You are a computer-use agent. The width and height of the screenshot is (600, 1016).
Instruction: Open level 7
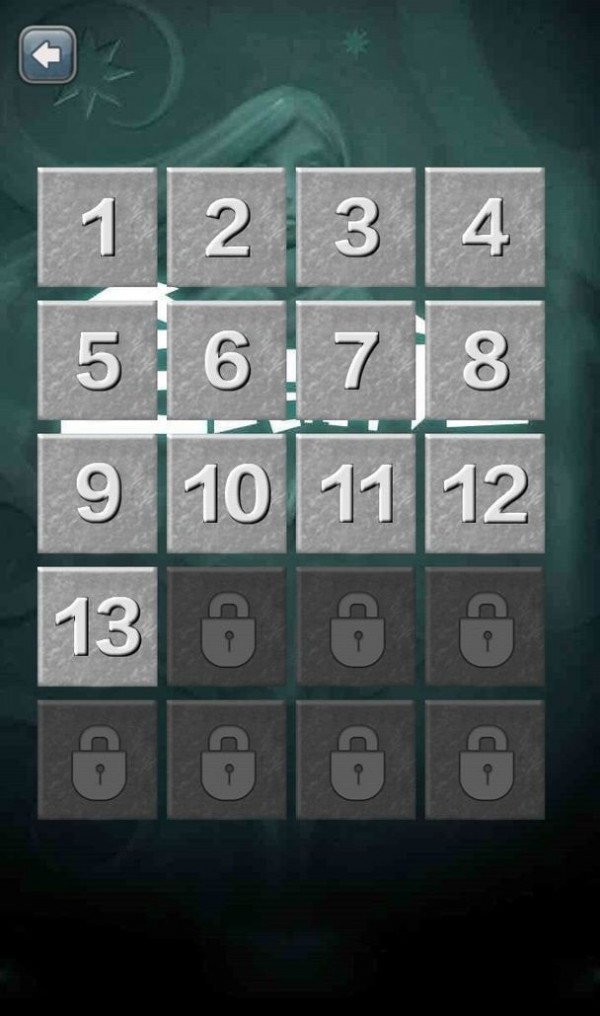pyautogui.click(x=356, y=360)
